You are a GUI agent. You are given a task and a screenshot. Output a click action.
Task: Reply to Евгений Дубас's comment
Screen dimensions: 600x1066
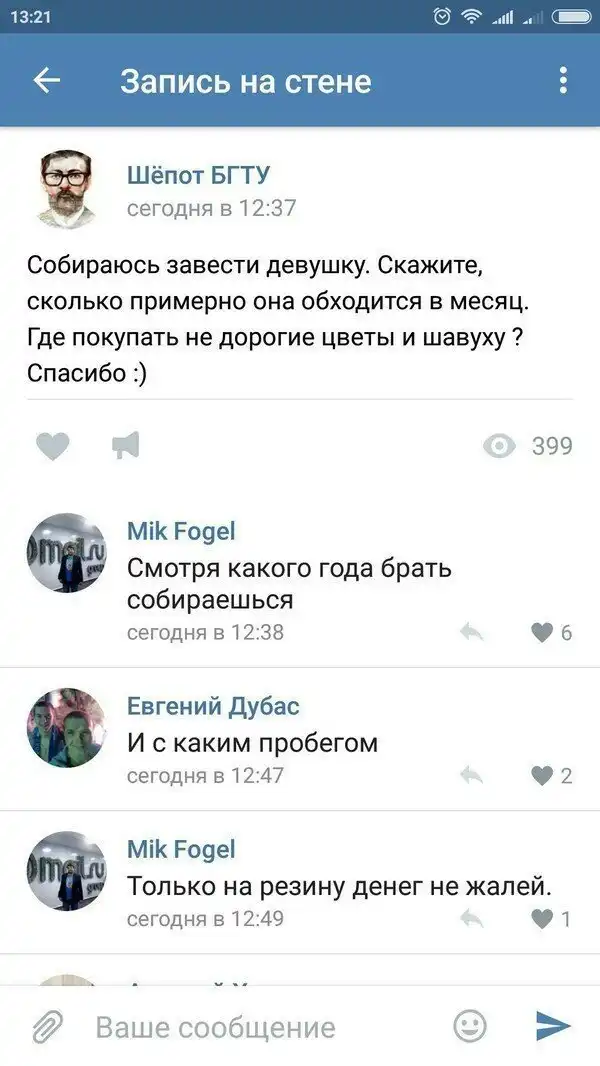coord(472,775)
